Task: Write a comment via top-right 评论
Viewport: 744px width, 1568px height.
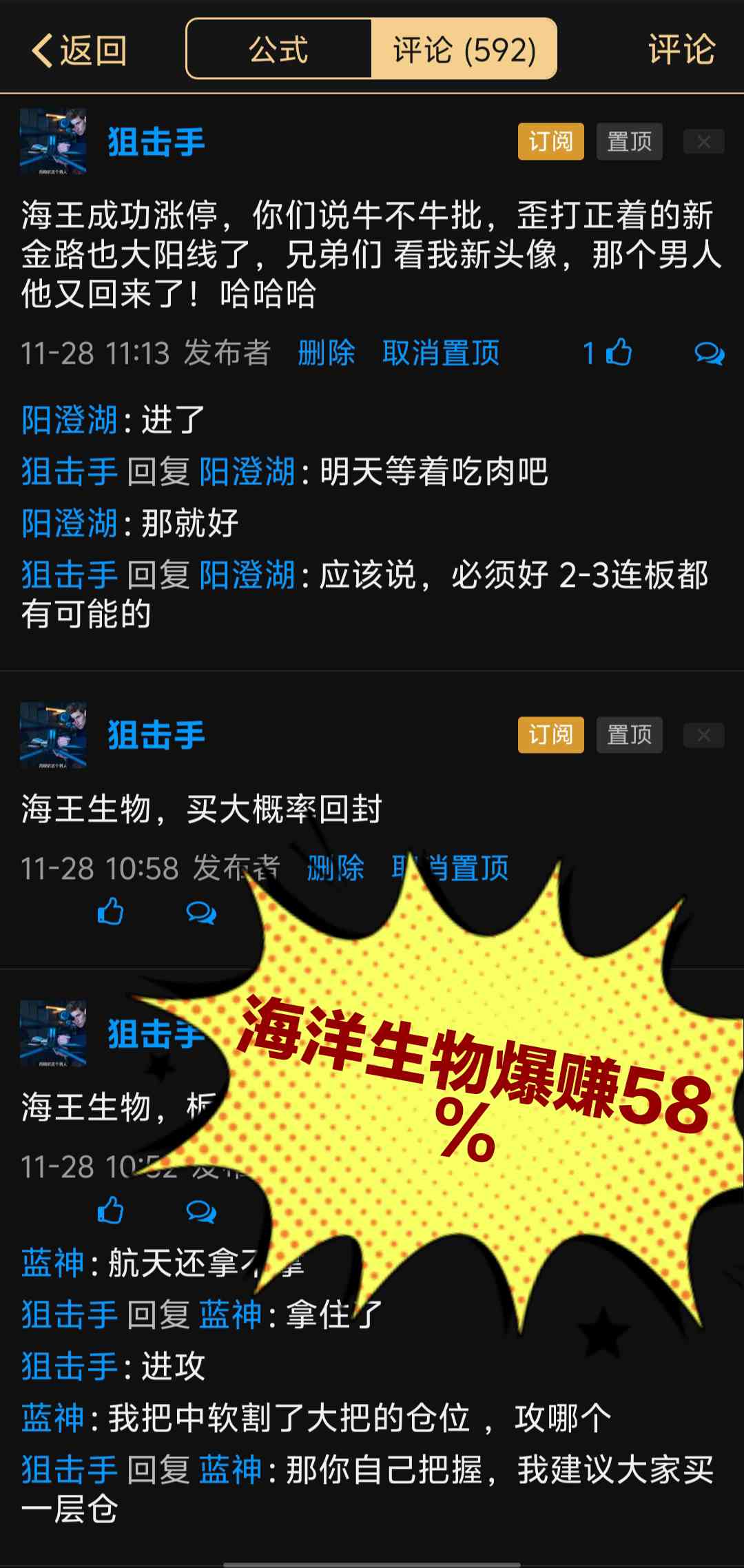Action: [681, 50]
